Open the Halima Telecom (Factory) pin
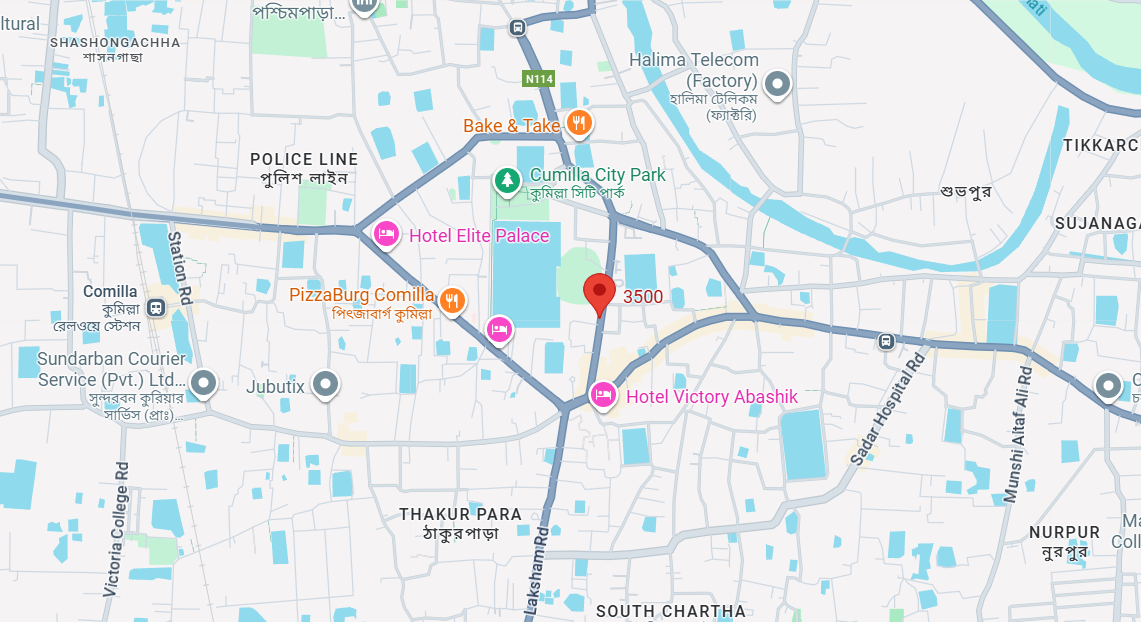This screenshot has width=1141, height=622. tap(777, 83)
